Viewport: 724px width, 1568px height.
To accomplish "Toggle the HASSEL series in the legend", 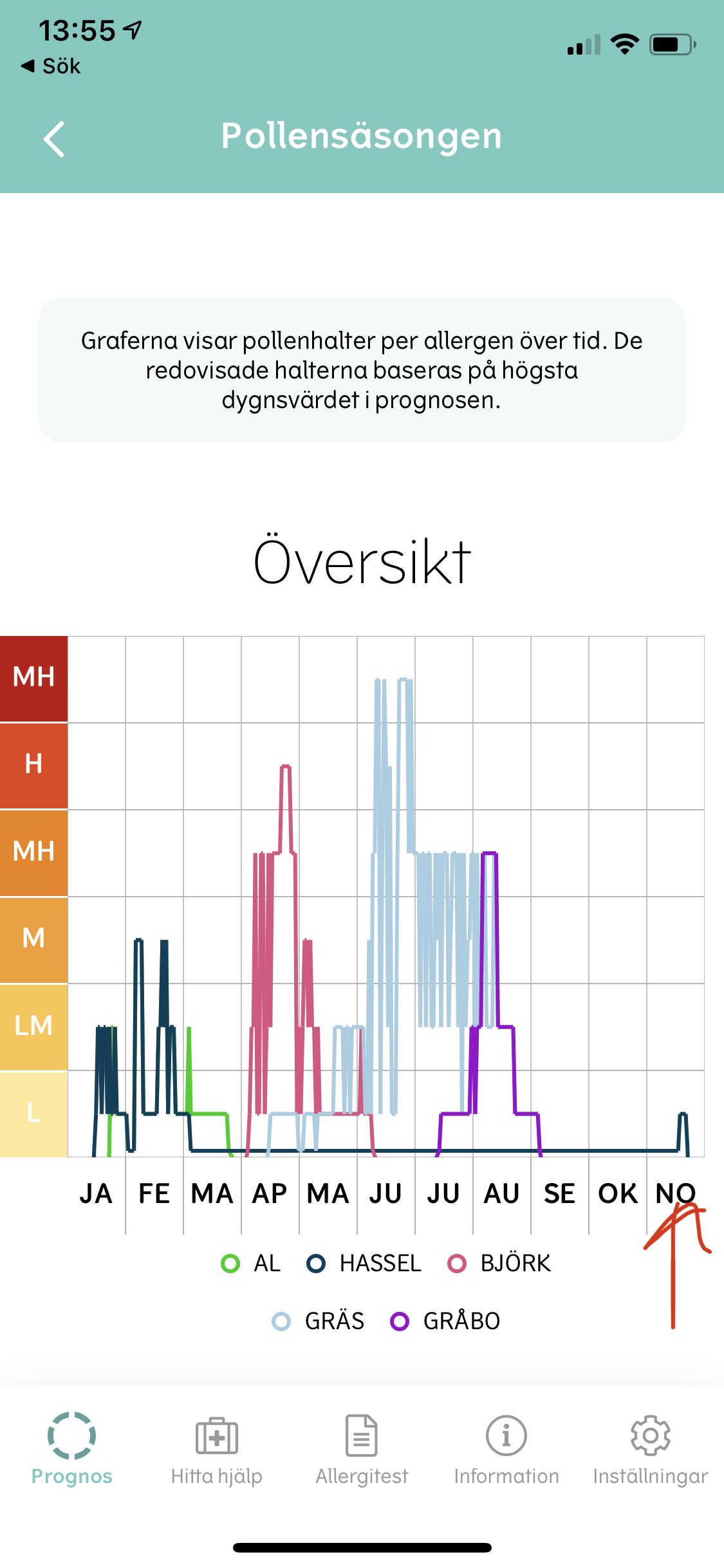I will click(x=364, y=1263).
